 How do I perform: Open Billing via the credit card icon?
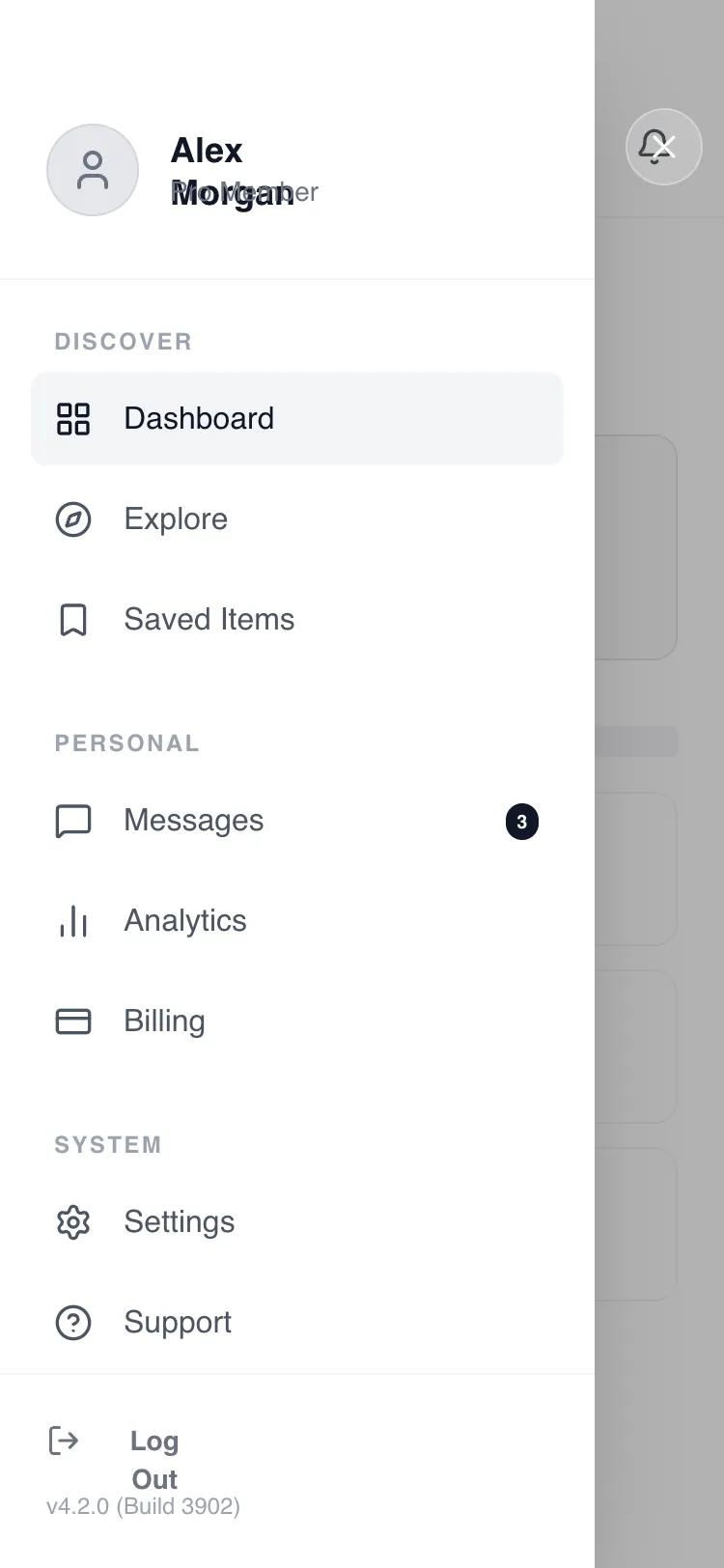[x=72, y=1022]
